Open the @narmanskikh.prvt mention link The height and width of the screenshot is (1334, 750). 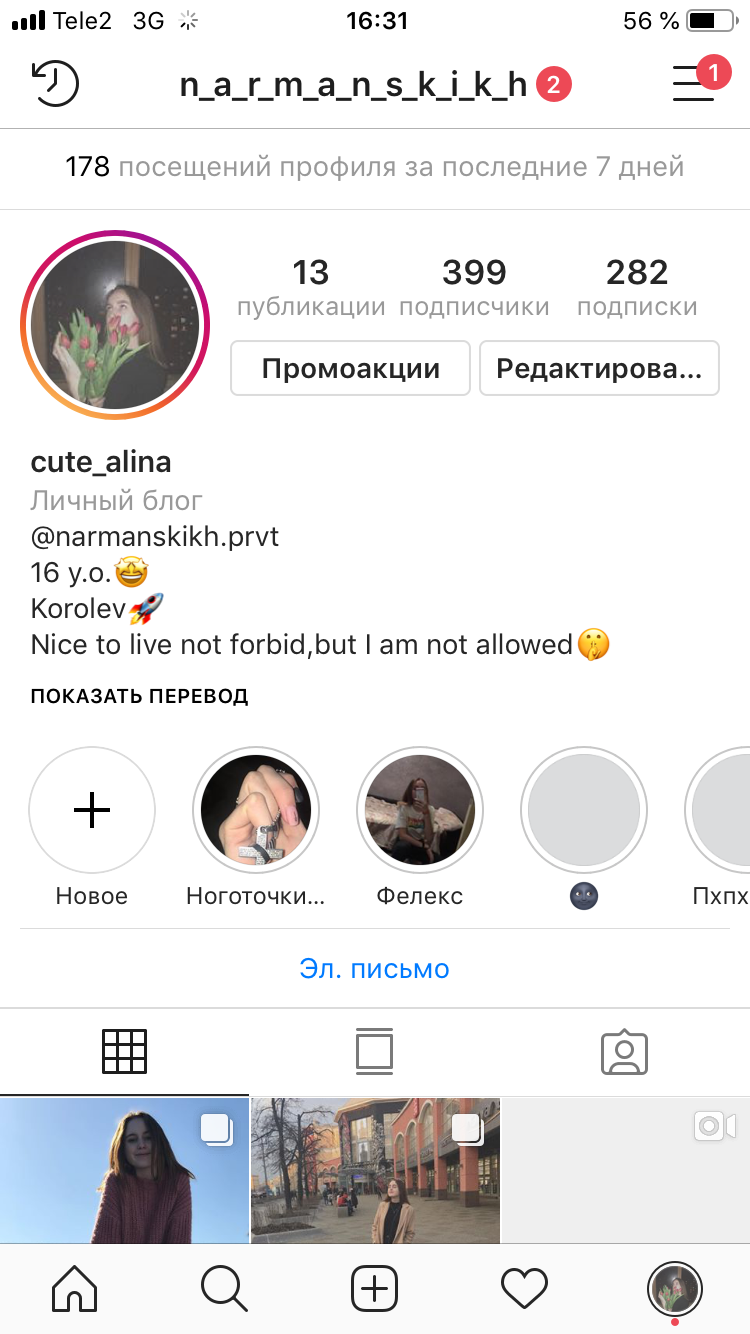(155, 537)
